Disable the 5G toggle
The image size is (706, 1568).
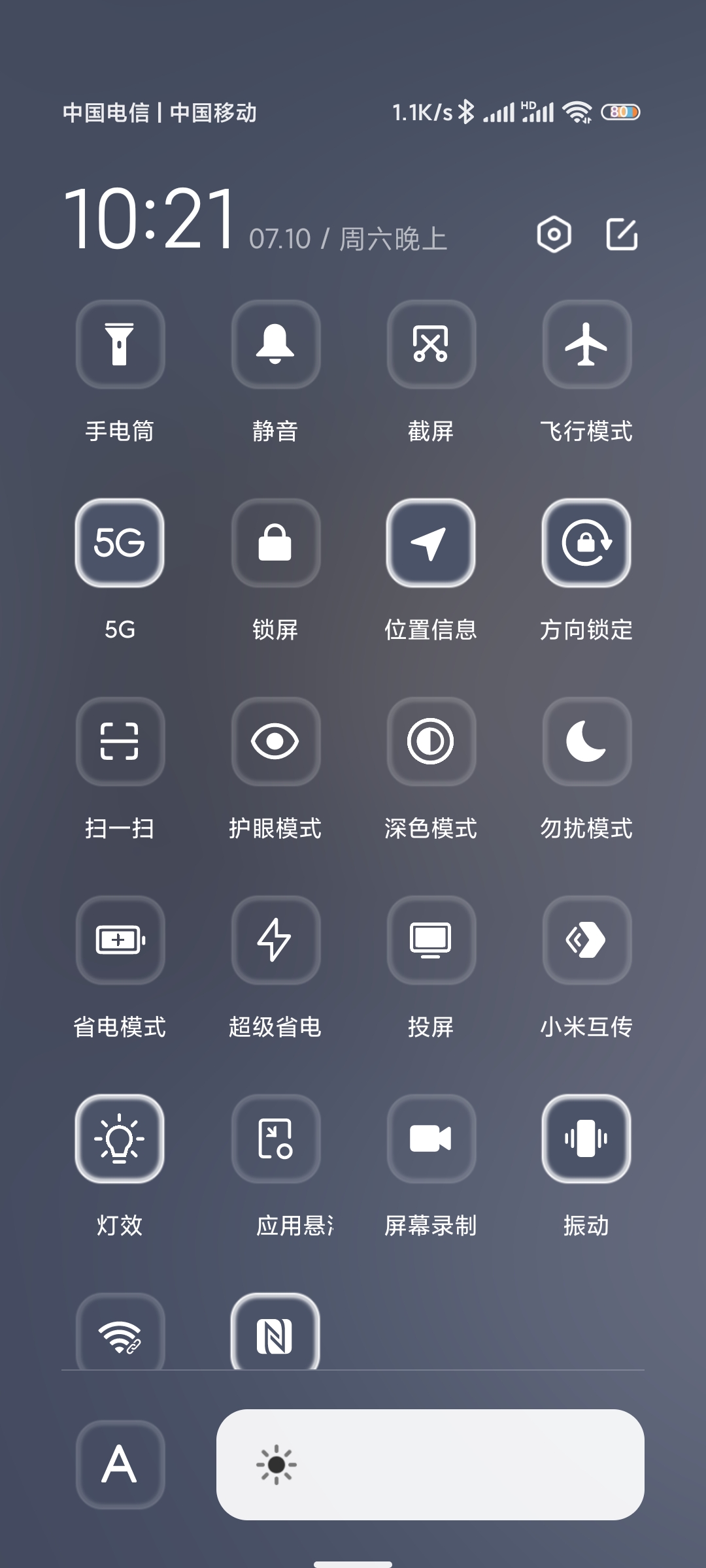click(x=120, y=543)
